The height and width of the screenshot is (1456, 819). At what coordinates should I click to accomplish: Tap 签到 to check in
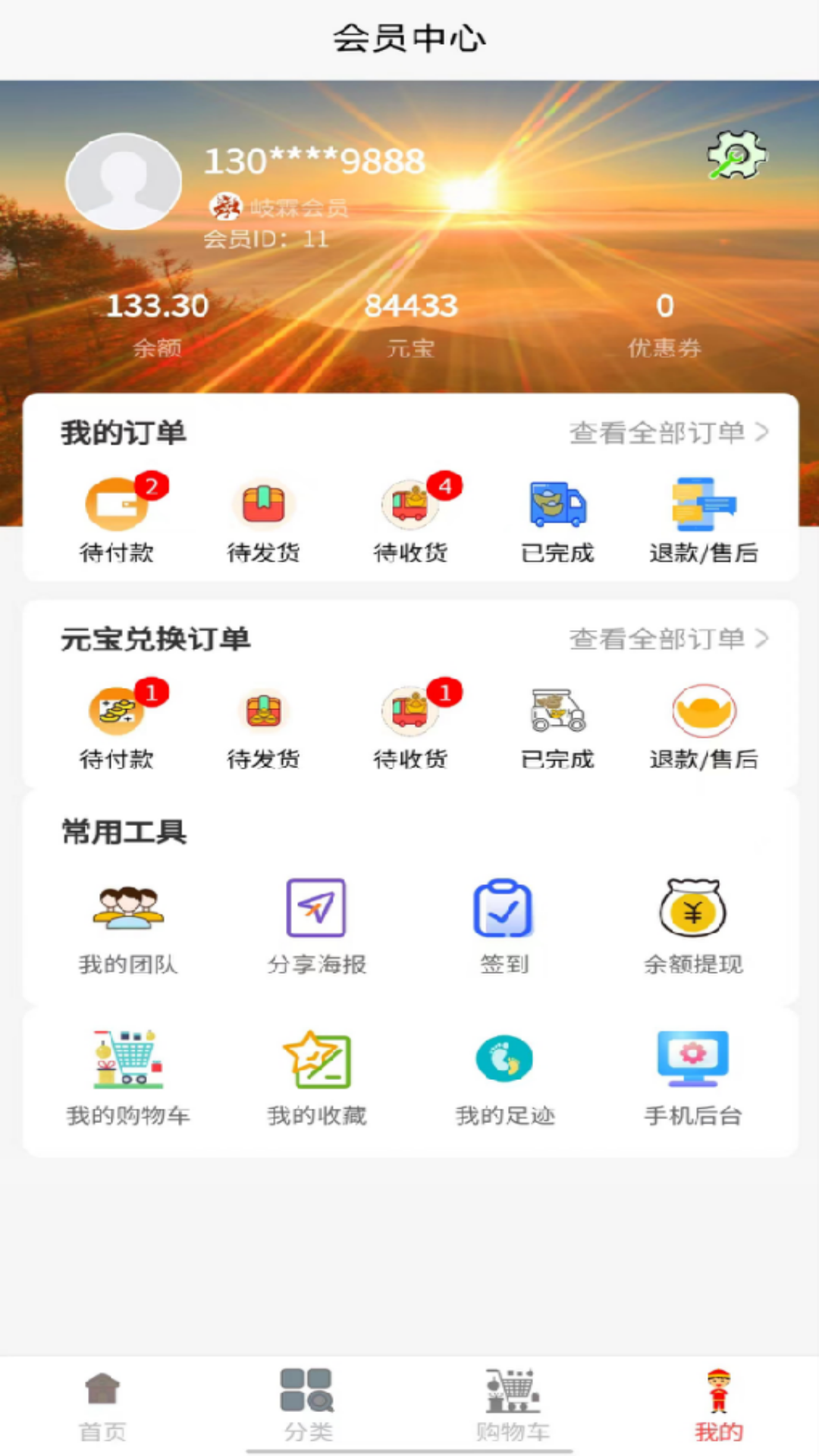[504, 927]
